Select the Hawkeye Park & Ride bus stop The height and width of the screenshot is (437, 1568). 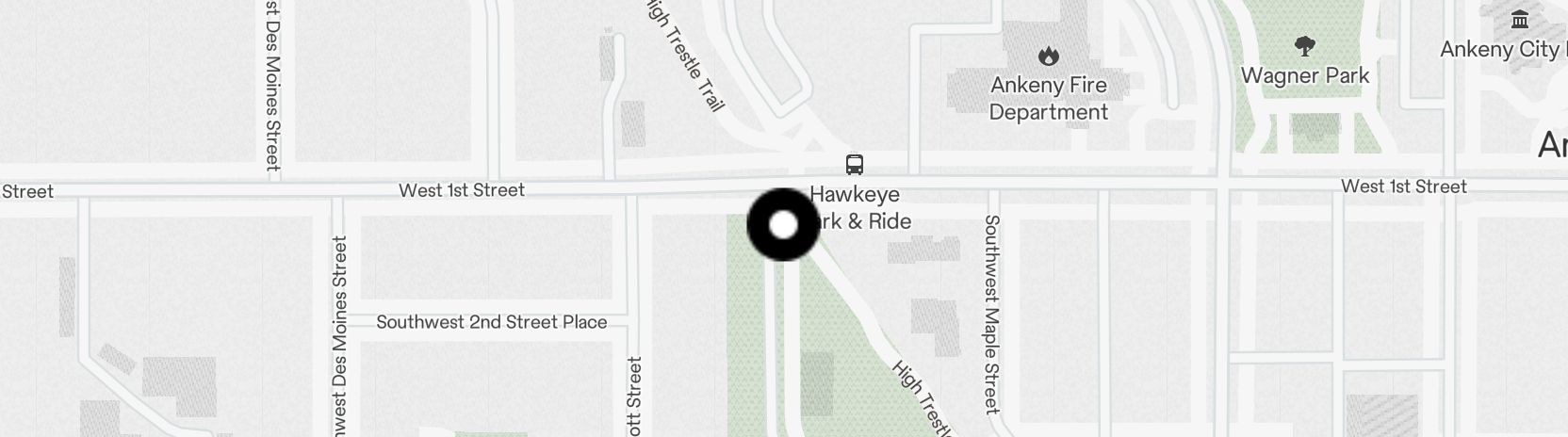pyautogui.click(x=854, y=165)
